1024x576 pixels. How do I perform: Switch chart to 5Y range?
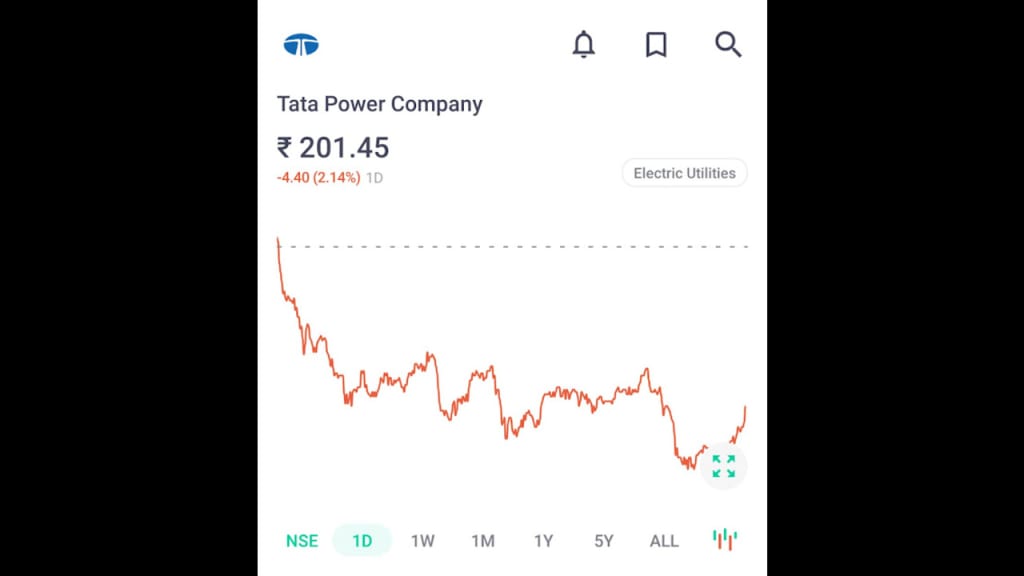[604, 541]
